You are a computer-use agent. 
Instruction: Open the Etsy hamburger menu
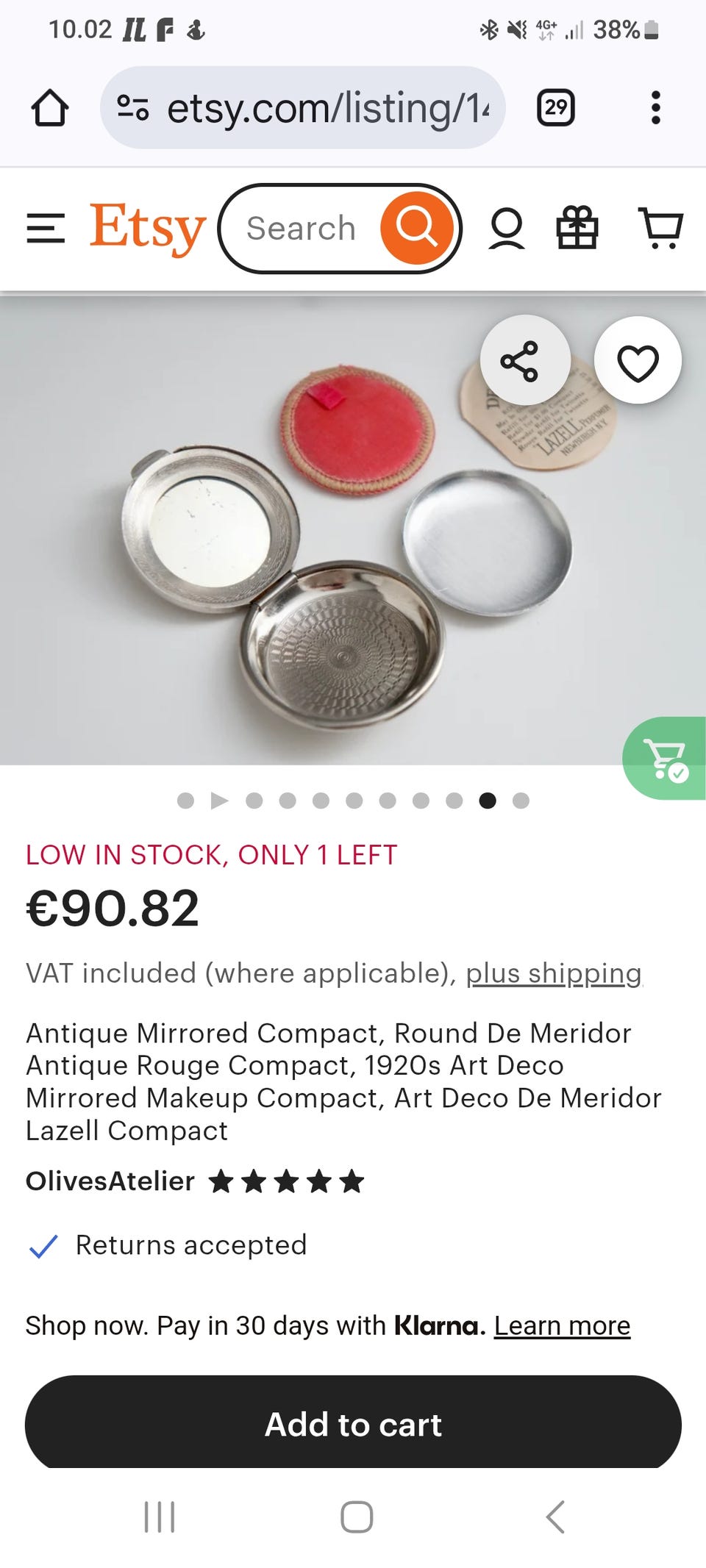pyautogui.click(x=46, y=229)
